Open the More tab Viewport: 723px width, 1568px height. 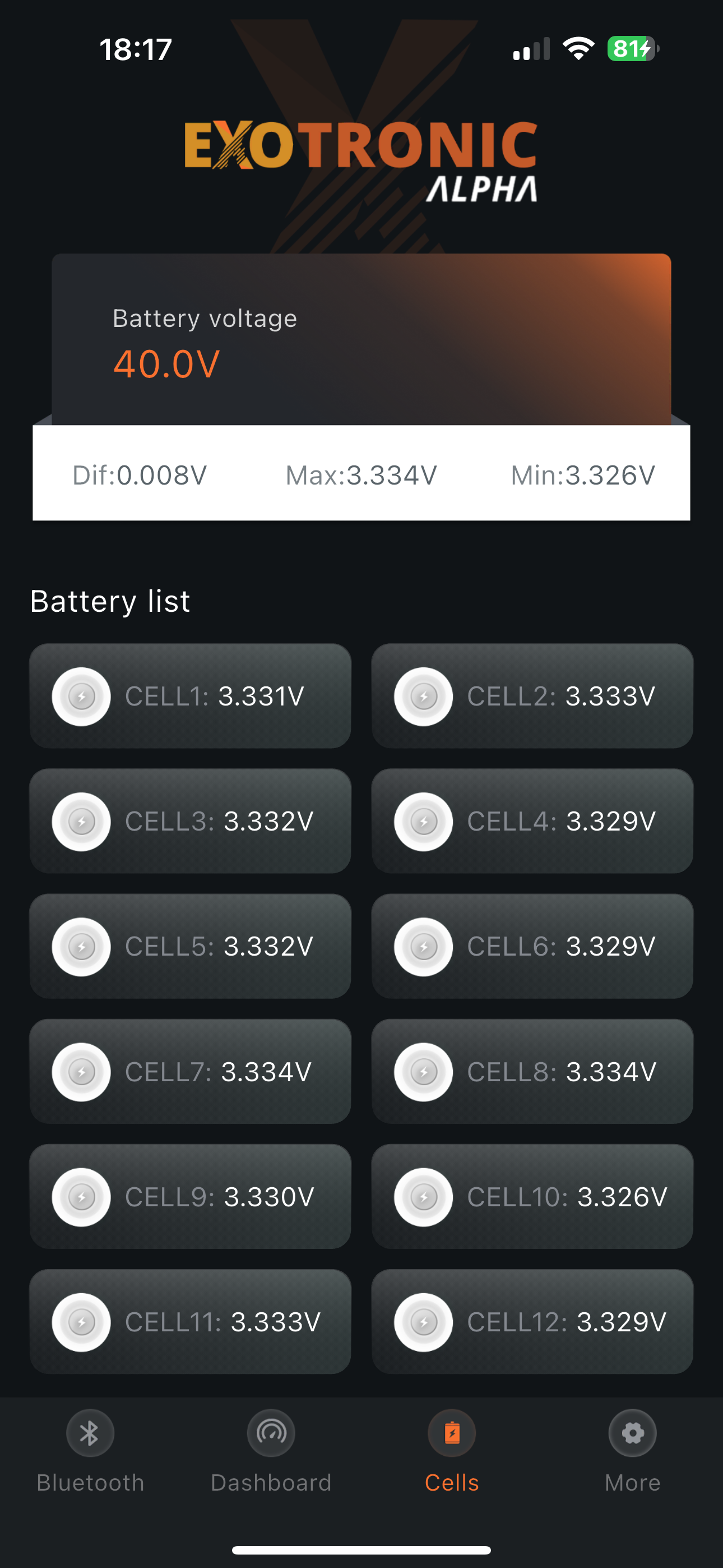pyautogui.click(x=632, y=1452)
